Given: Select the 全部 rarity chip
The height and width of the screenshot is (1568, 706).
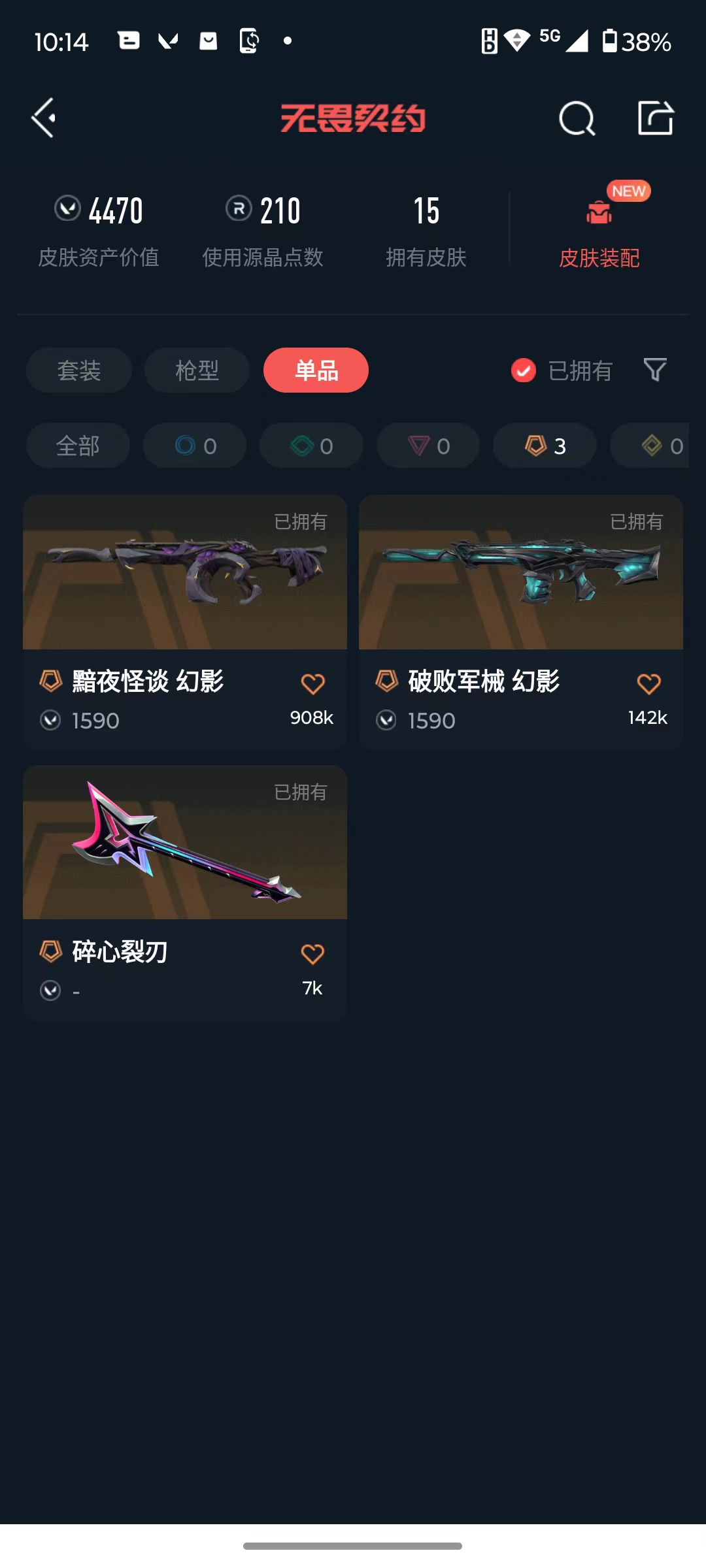Looking at the screenshot, I should pyautogui.click(x=78, y=446).
